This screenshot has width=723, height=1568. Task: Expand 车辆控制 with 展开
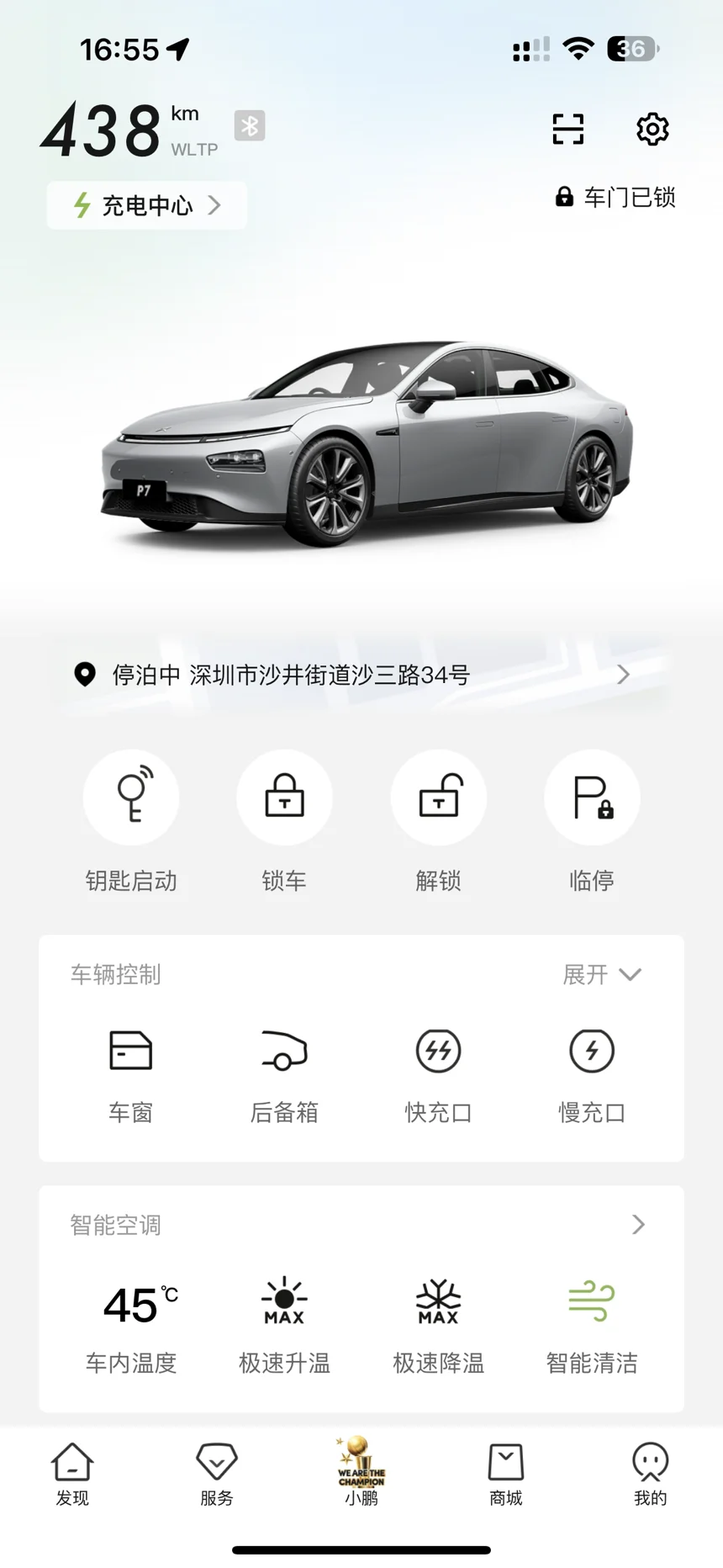[x=602, y=975]
